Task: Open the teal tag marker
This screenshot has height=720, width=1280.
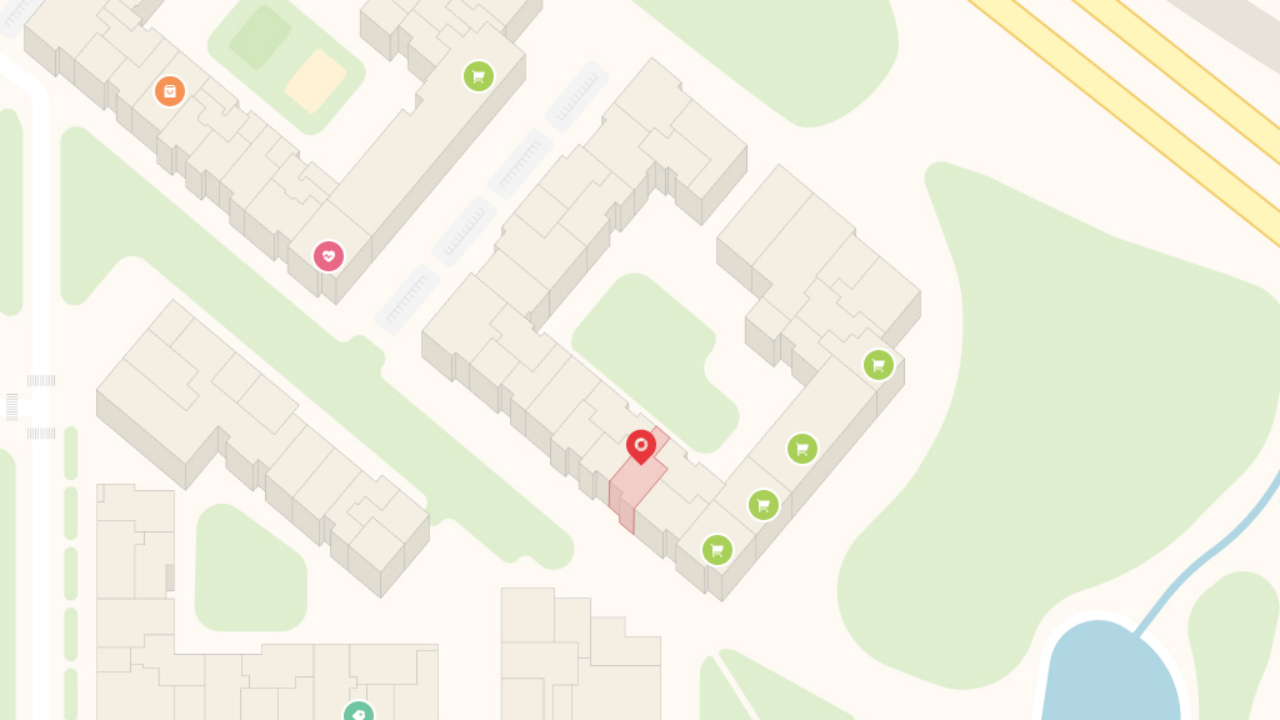Action: [x=358, y=711]
